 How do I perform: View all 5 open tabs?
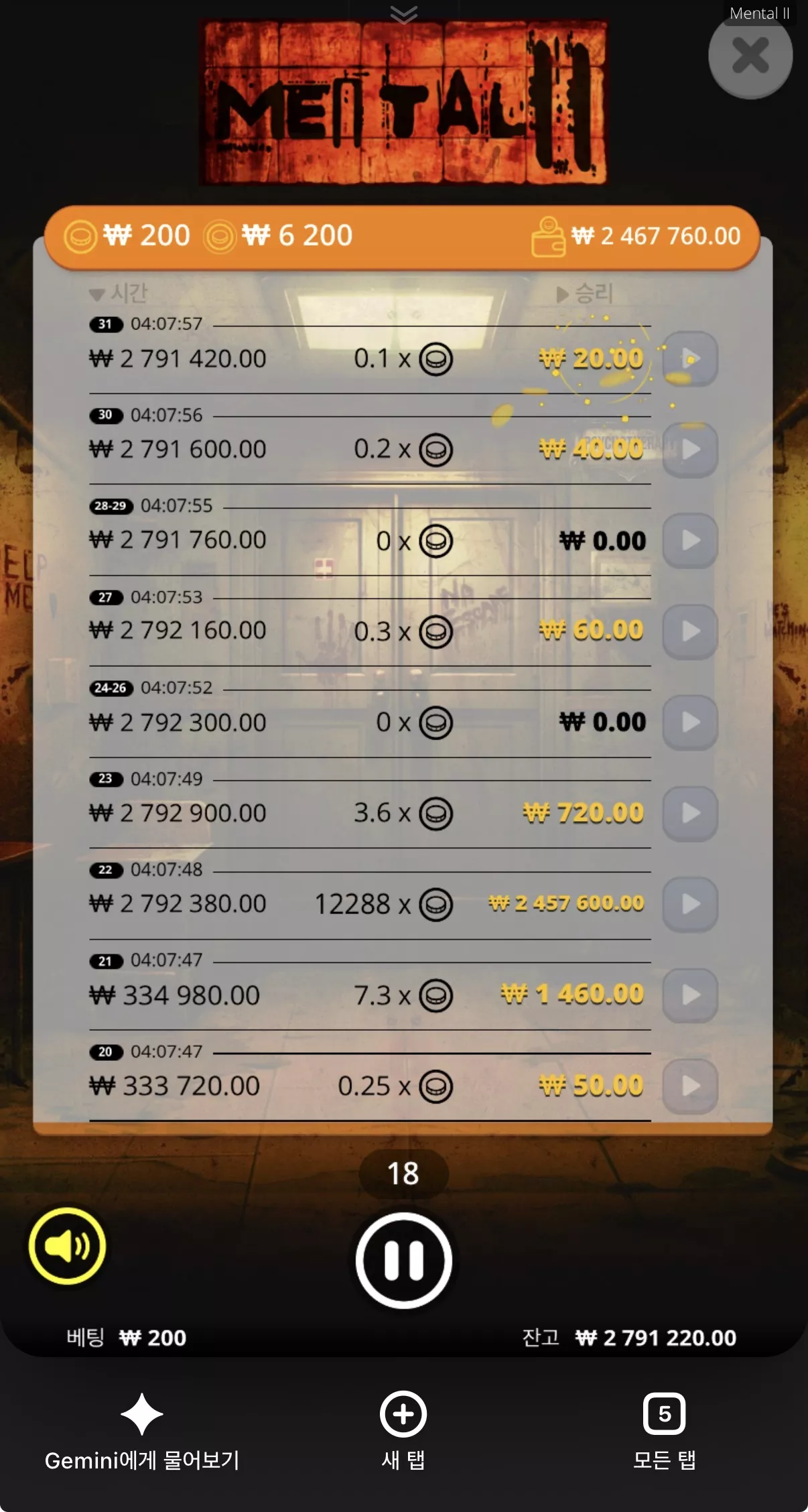point(664,1432)
